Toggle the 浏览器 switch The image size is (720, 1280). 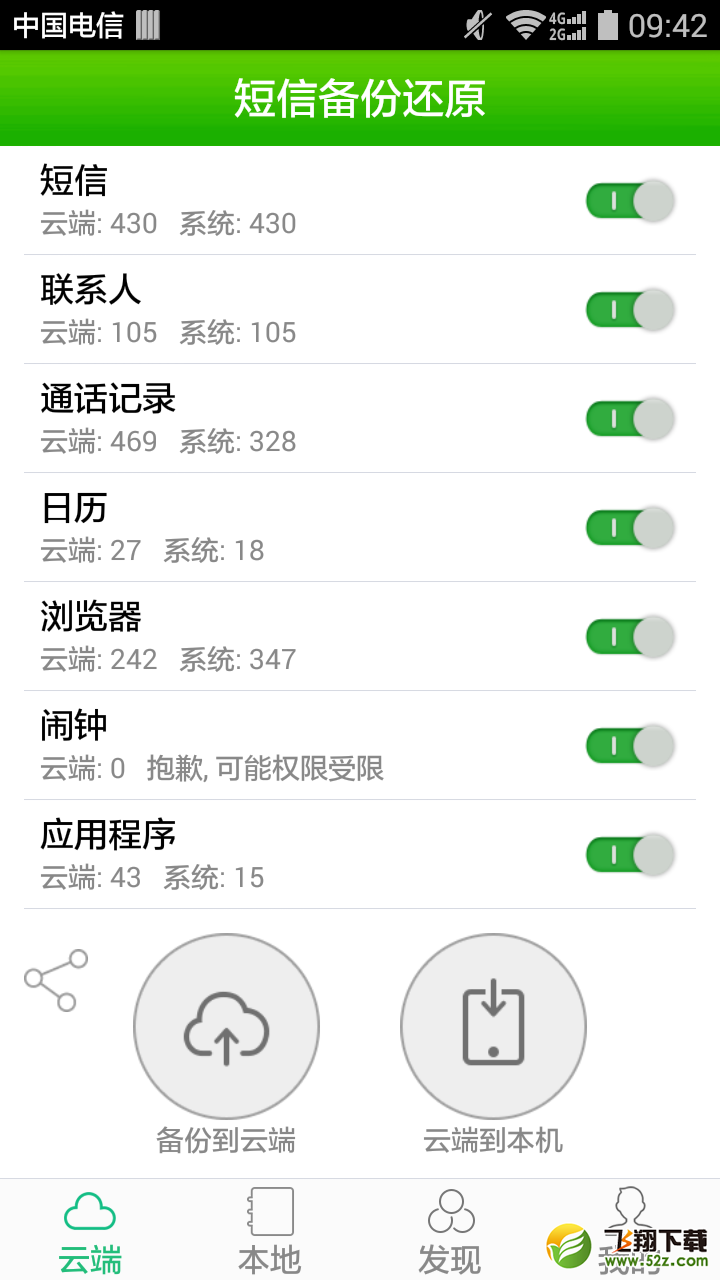click(x=630, y=637)
